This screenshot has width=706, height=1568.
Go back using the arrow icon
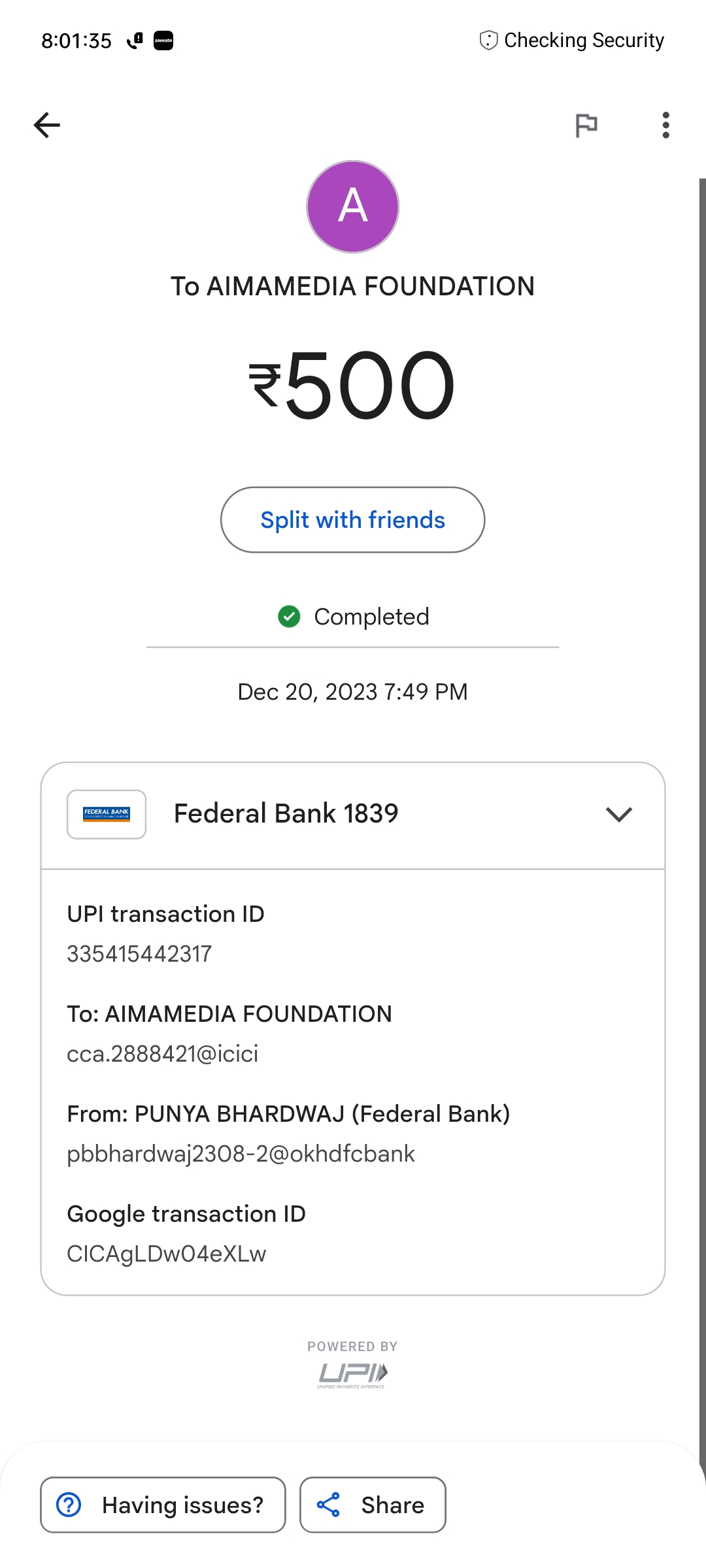tap(46, 125)
